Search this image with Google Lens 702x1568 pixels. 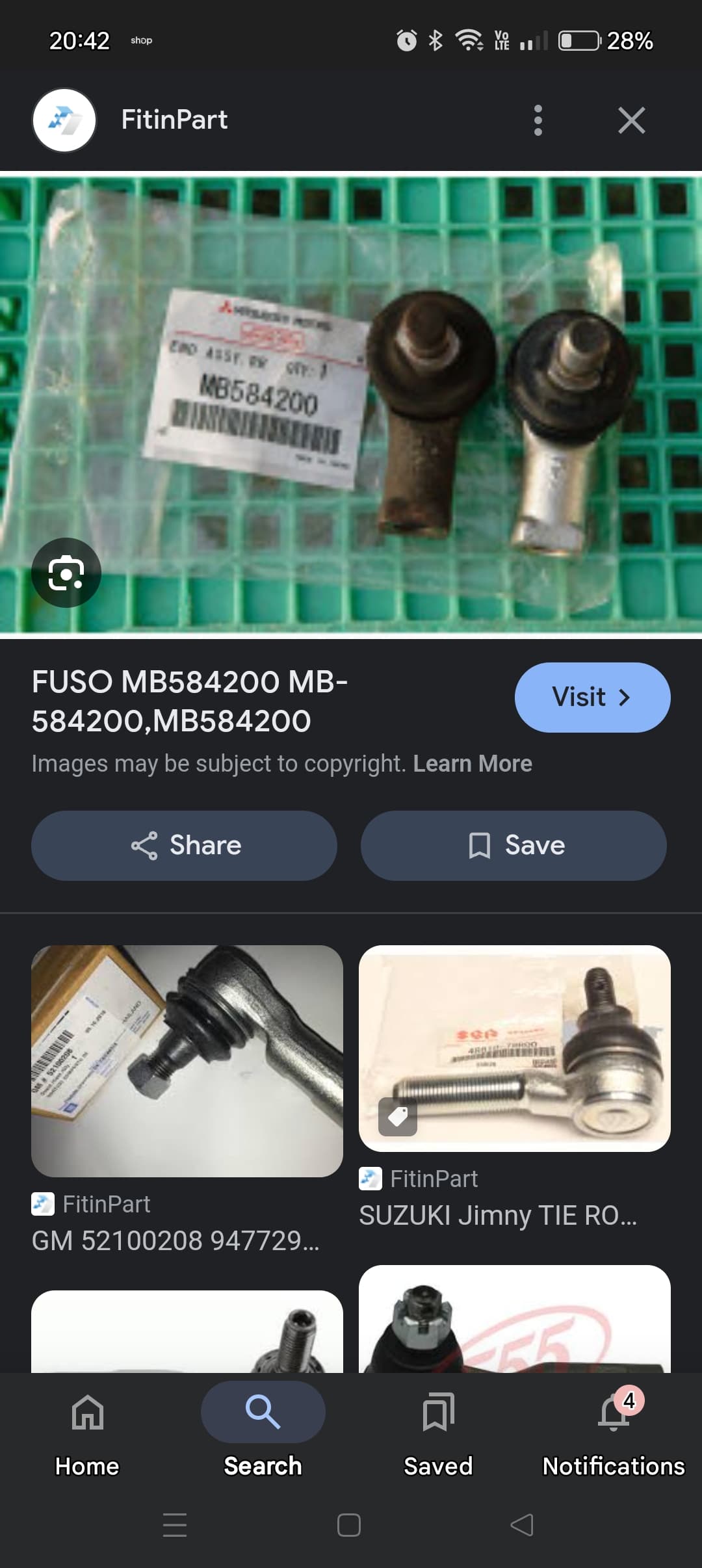pyautogui.click(x=66, y=573)
